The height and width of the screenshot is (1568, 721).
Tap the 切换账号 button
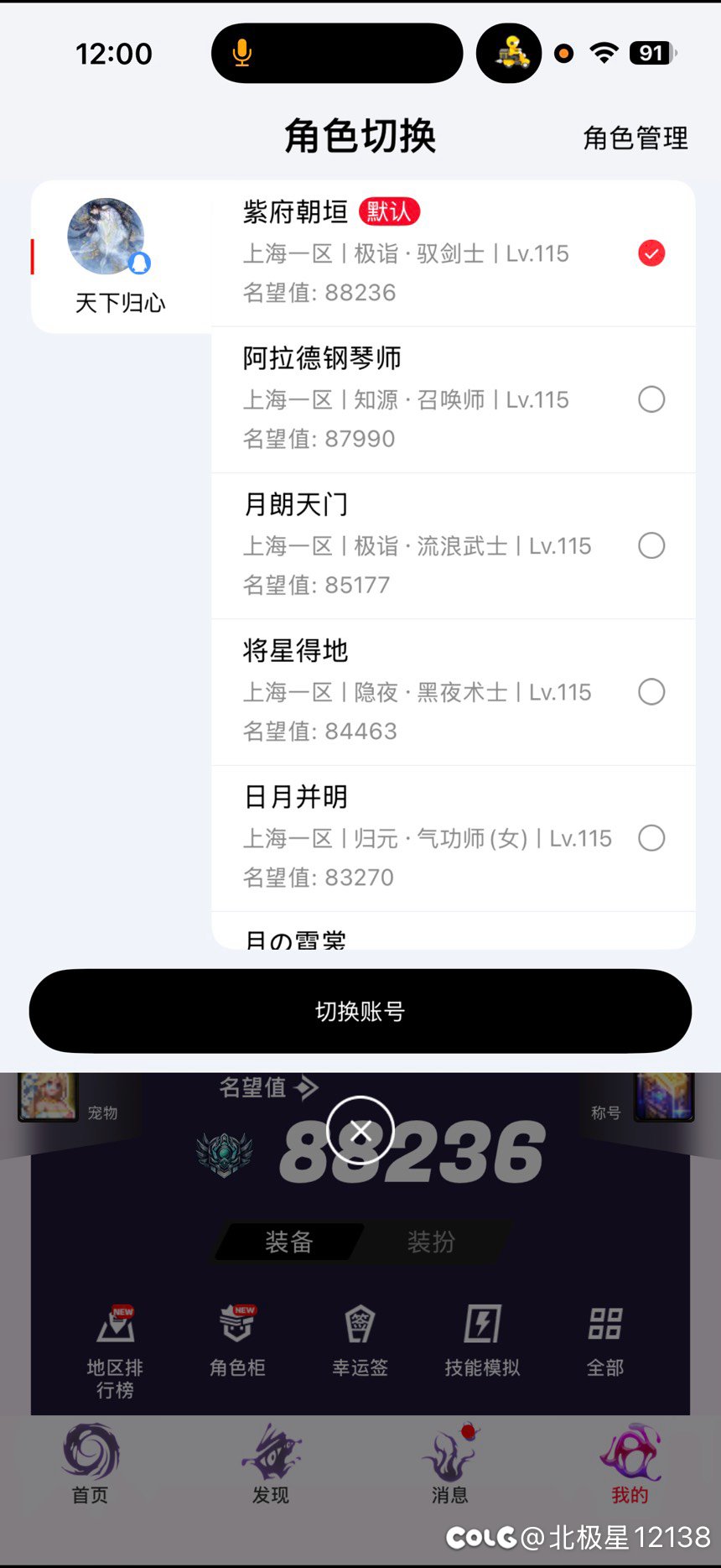coord(360,1011)
